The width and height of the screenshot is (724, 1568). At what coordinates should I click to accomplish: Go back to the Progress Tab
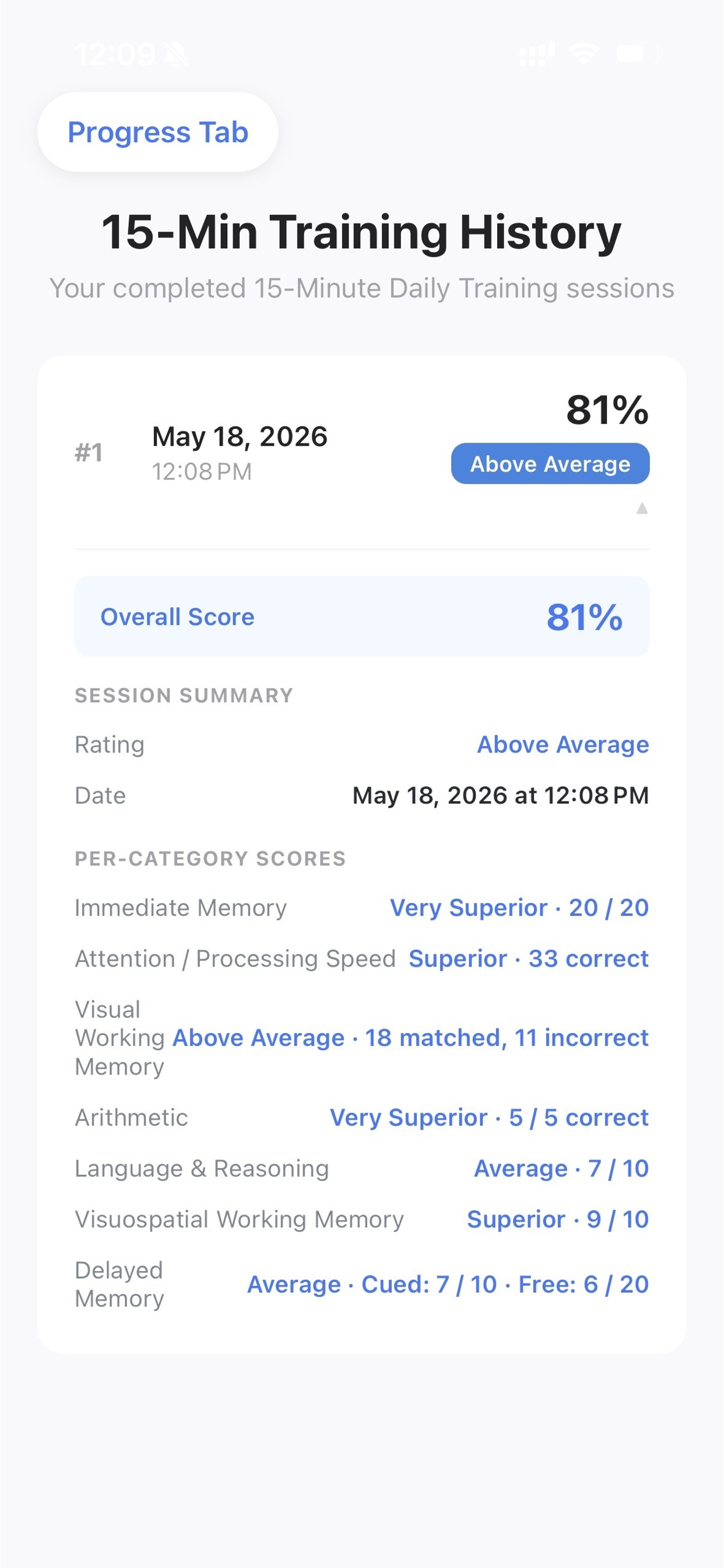(157, 132)
